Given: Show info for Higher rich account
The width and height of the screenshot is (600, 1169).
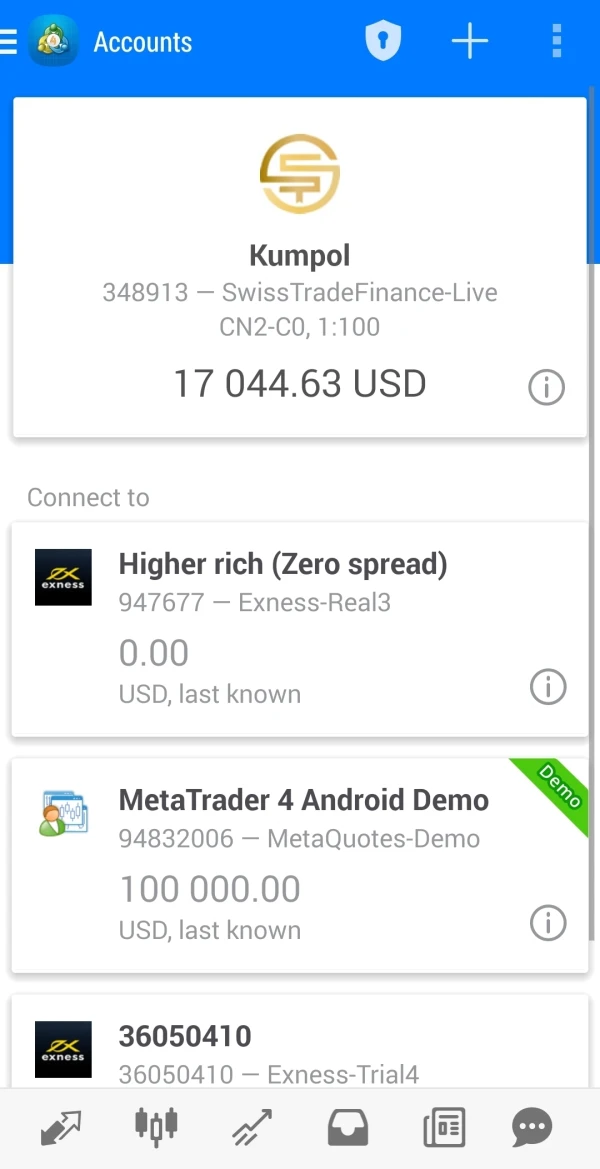Looking at the screenshot, I should click(x=547, y=687).
